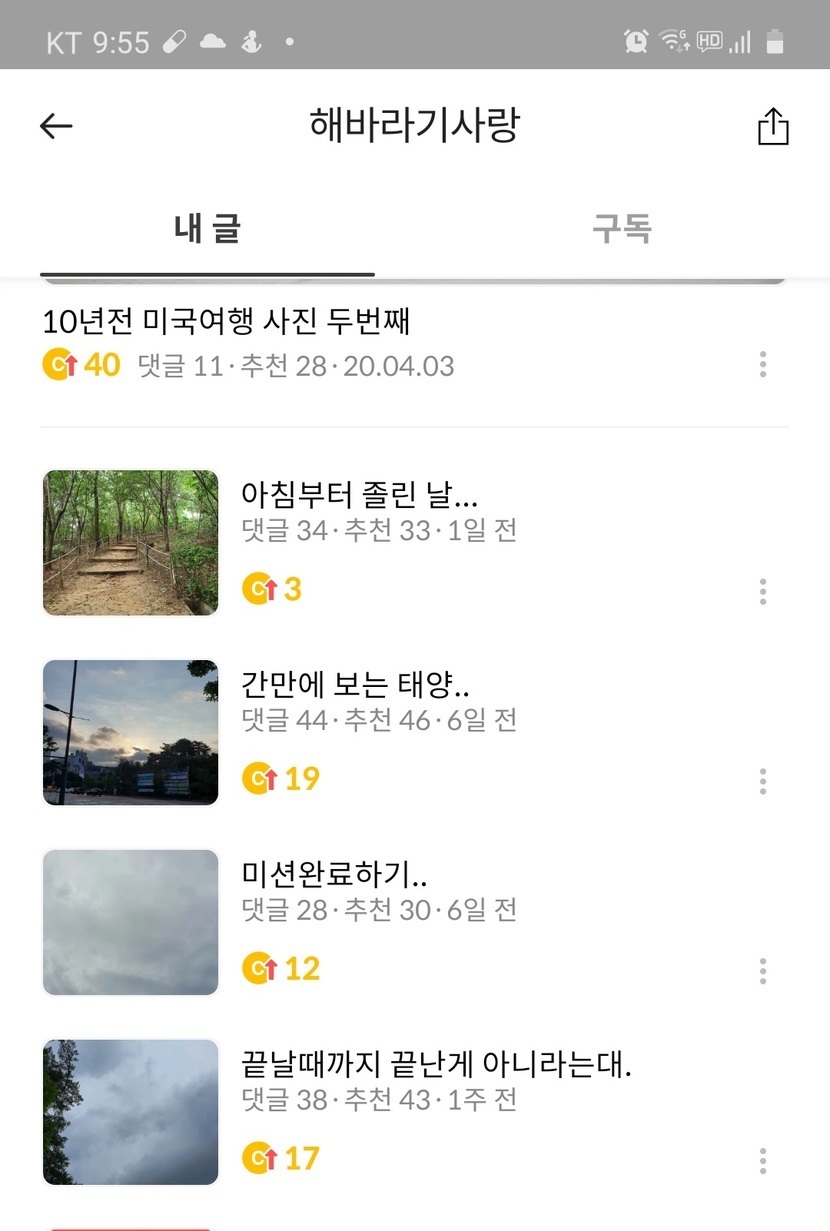Open the post 미션완료하기..
830x1231 pixels.
[x=334, y=874]
